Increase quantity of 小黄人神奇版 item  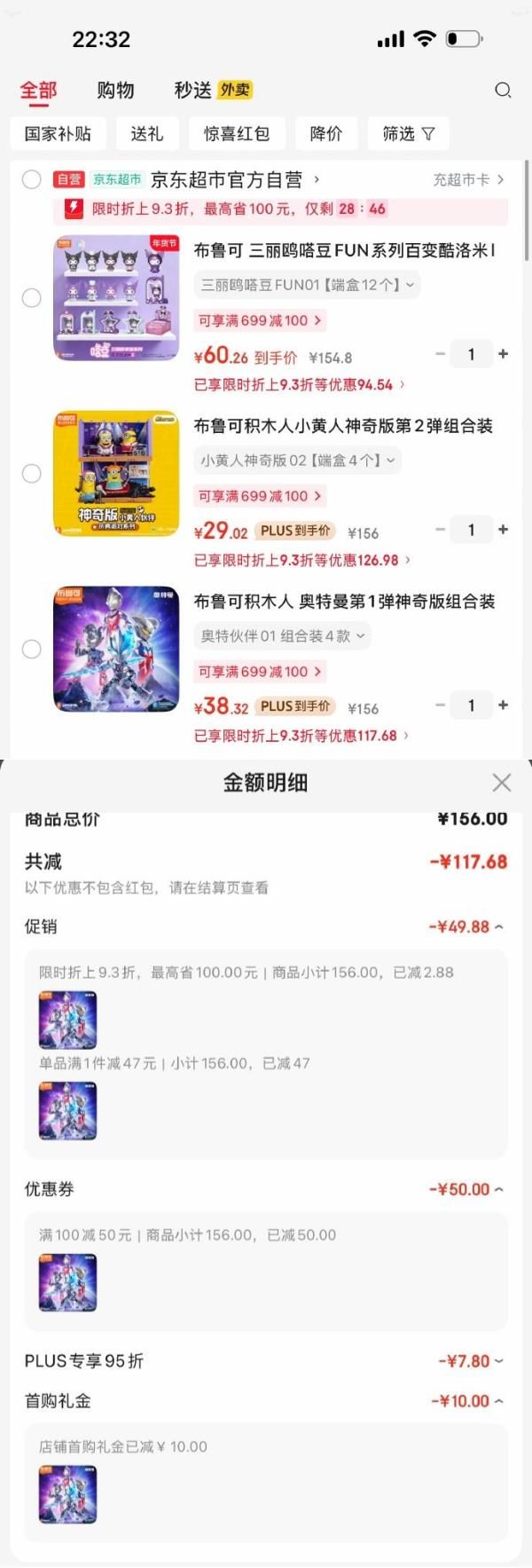504,530
